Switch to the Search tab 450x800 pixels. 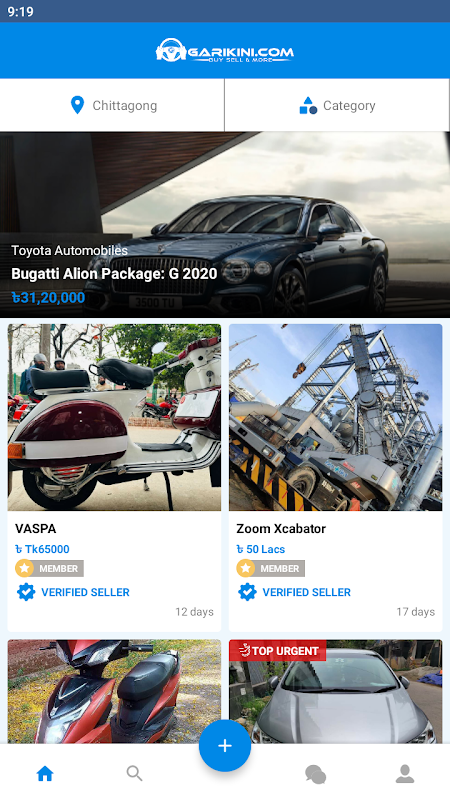coord(134,773)
